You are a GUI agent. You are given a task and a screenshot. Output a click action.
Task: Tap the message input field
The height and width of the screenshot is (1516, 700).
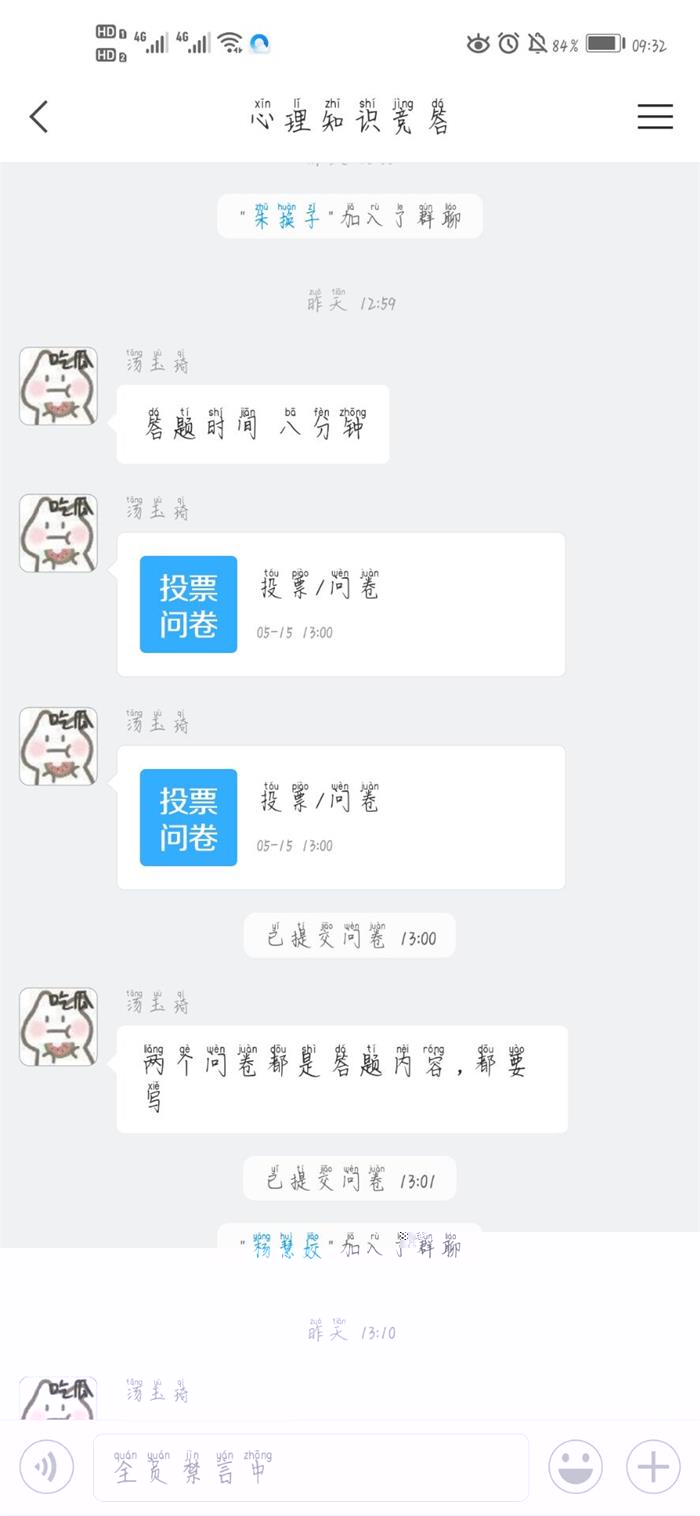[310, 1467]
